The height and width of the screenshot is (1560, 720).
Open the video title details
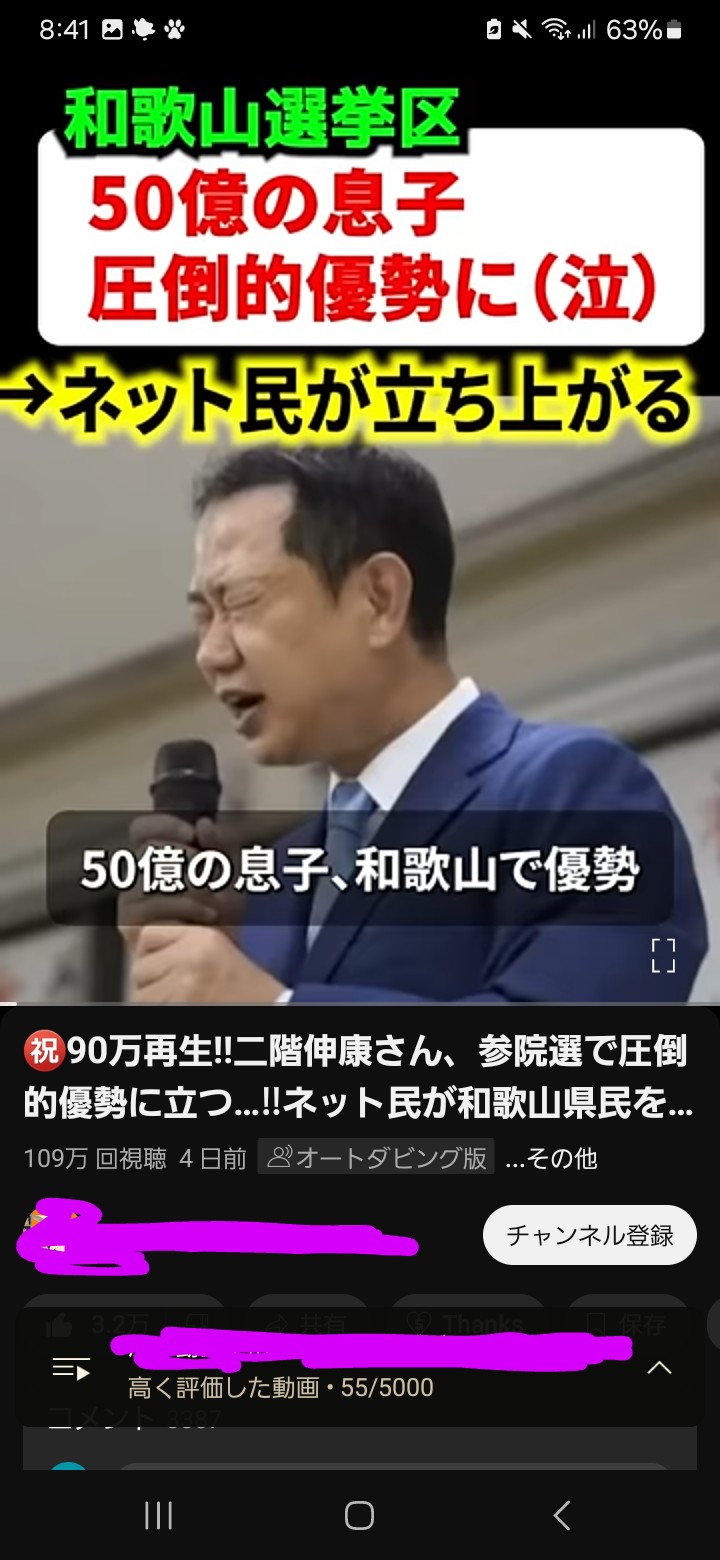coord(357,1078)
